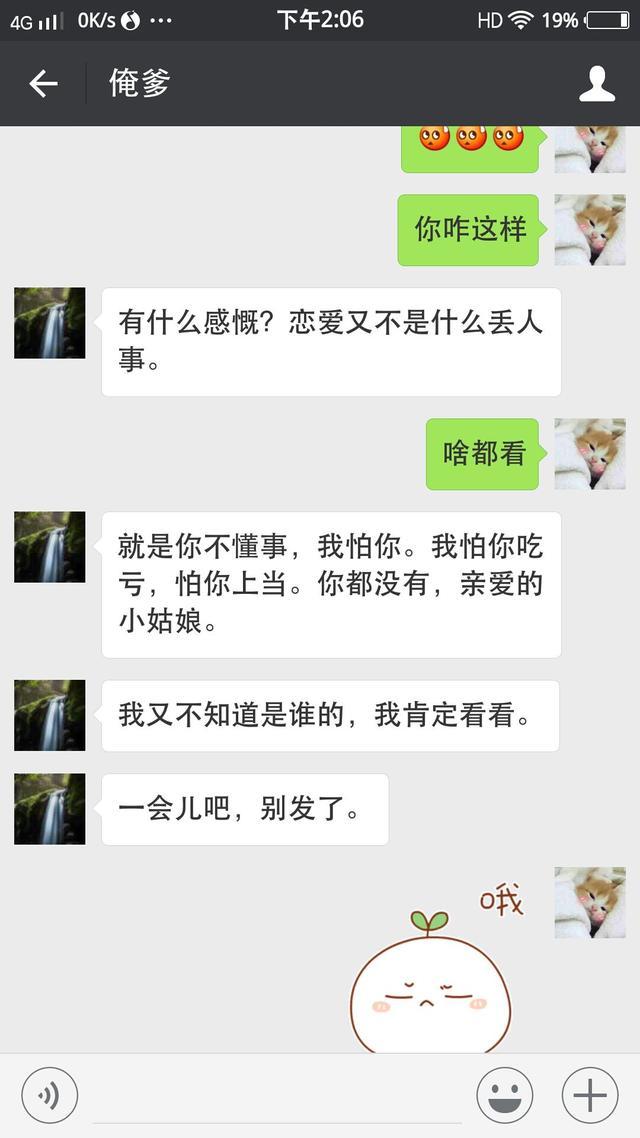
Task: Open the plus attachment menu
Action: (590, 1096)
